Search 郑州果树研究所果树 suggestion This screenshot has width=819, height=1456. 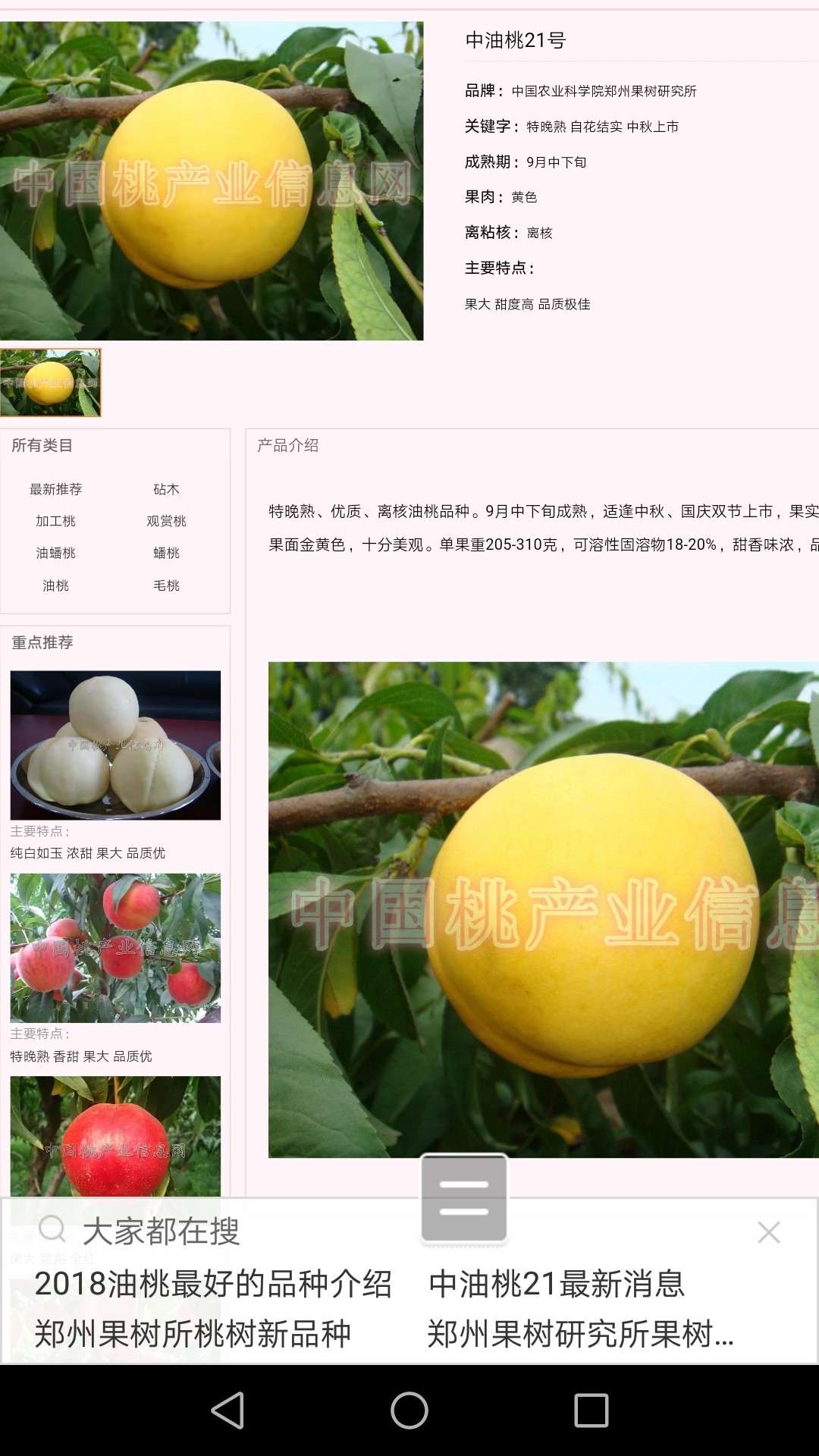(x=580, y=1334)
